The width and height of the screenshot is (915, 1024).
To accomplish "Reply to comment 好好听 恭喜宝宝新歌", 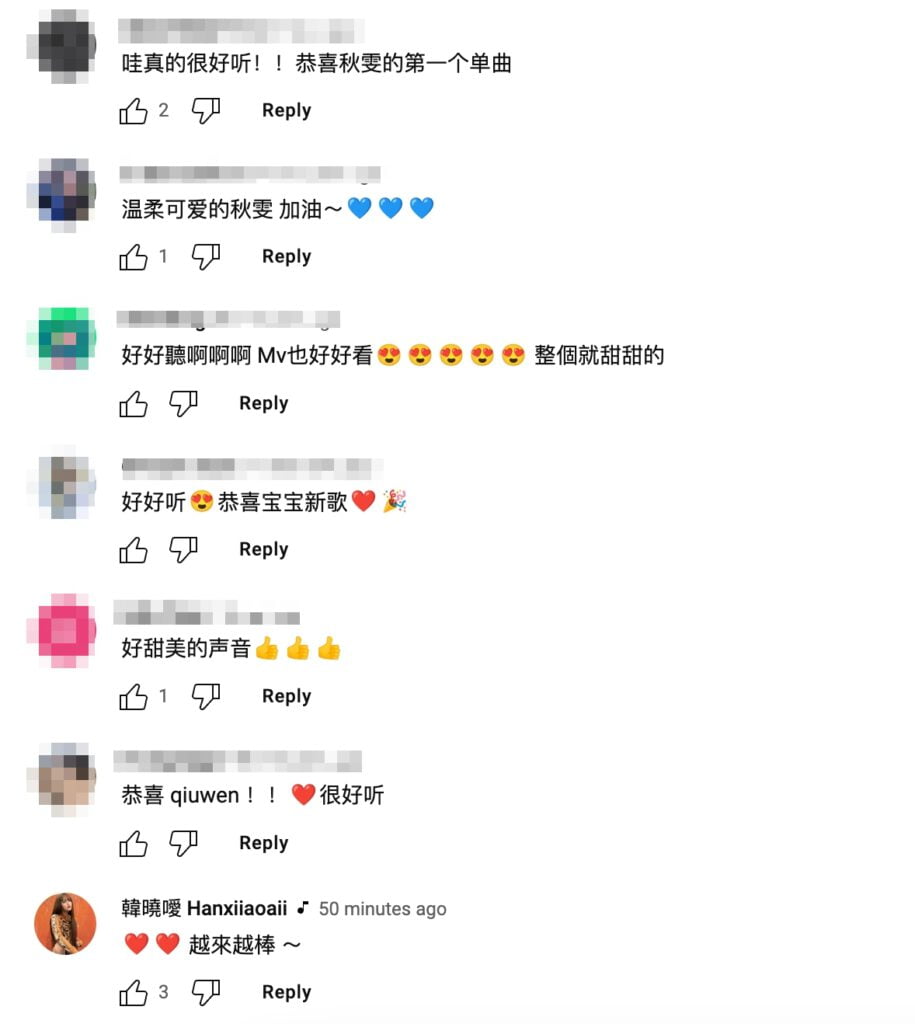I will (263, 550).
